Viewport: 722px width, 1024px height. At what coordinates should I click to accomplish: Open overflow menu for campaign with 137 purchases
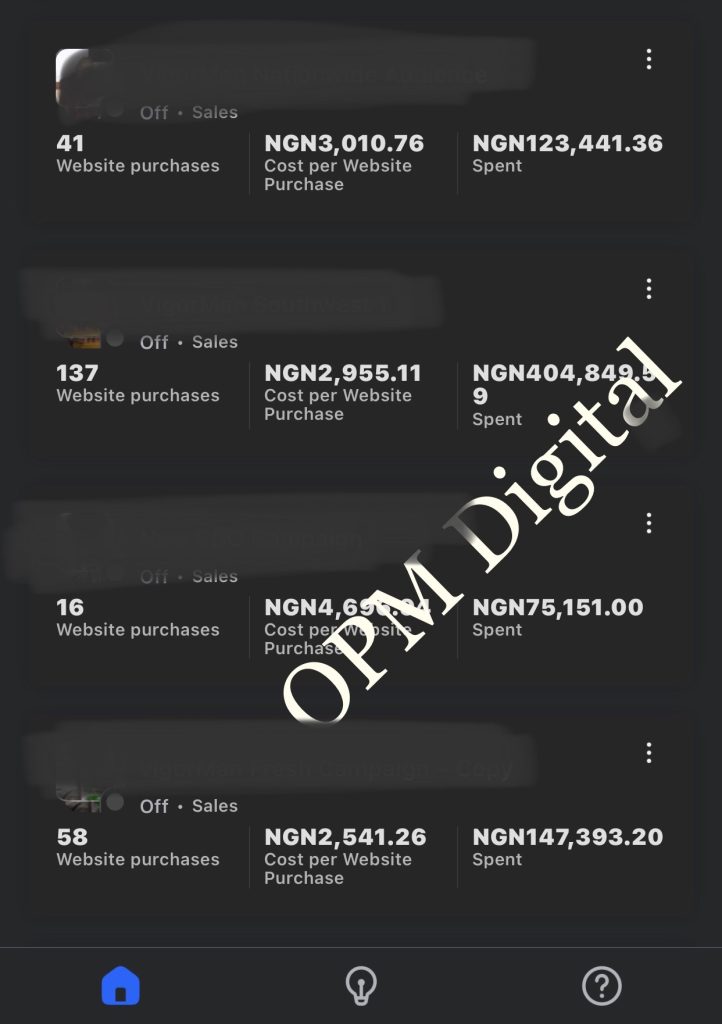[649, 289]
